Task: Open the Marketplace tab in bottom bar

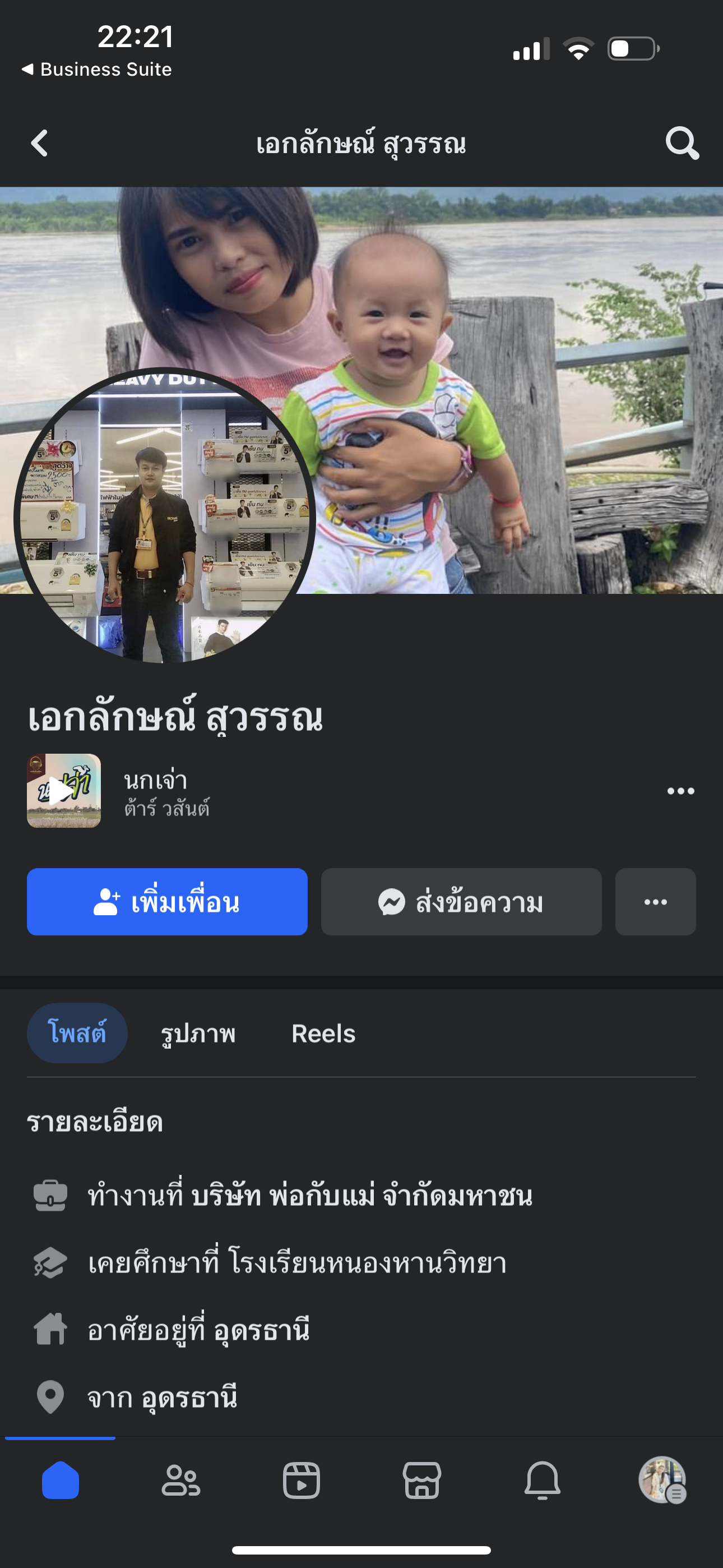Action: 421,1480
